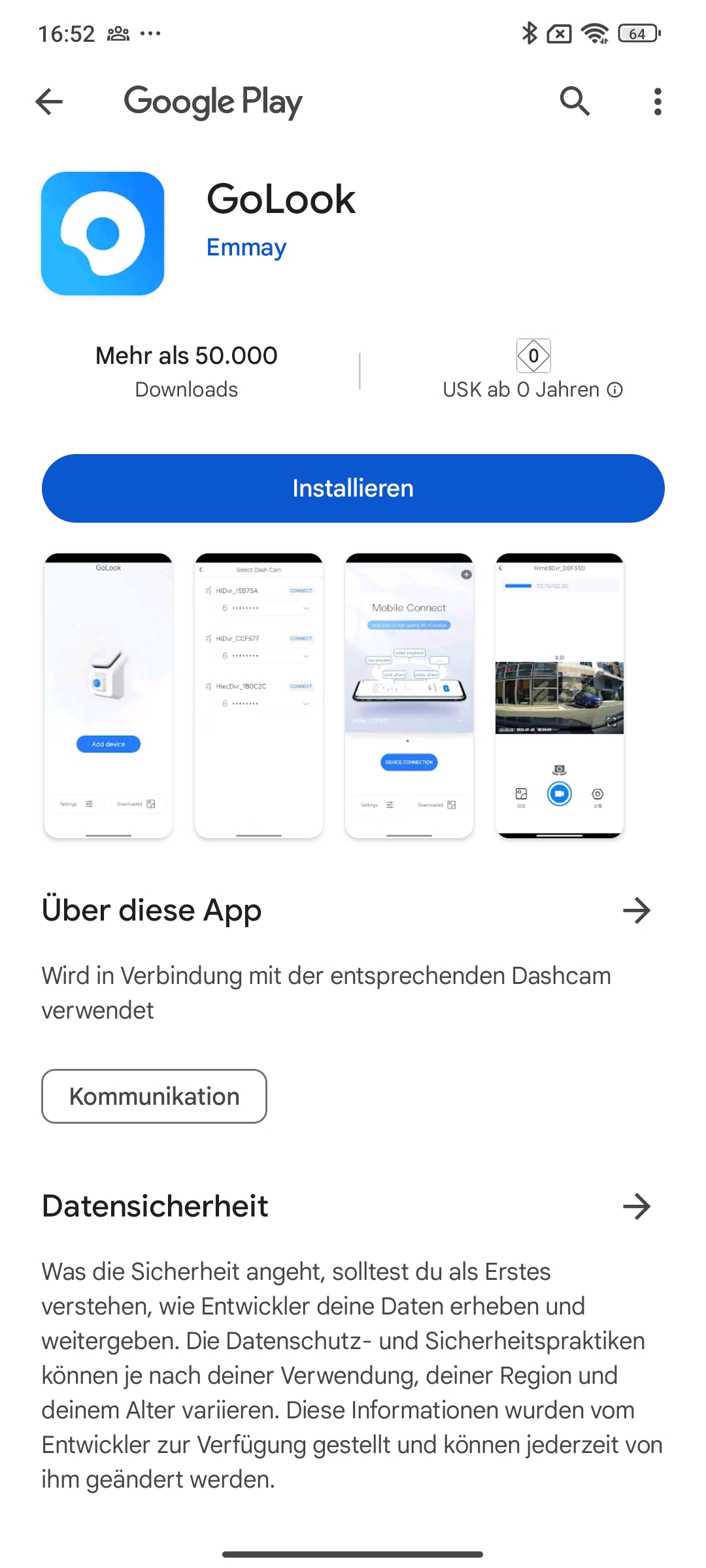Install the GoLook app
The image size is (706, 1568).
353,488
